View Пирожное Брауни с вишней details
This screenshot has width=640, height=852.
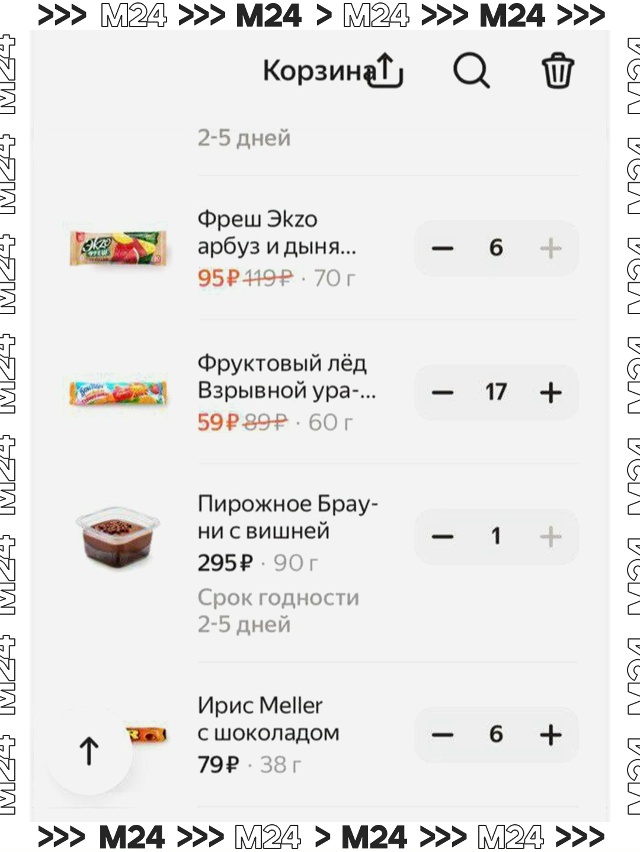288,517
